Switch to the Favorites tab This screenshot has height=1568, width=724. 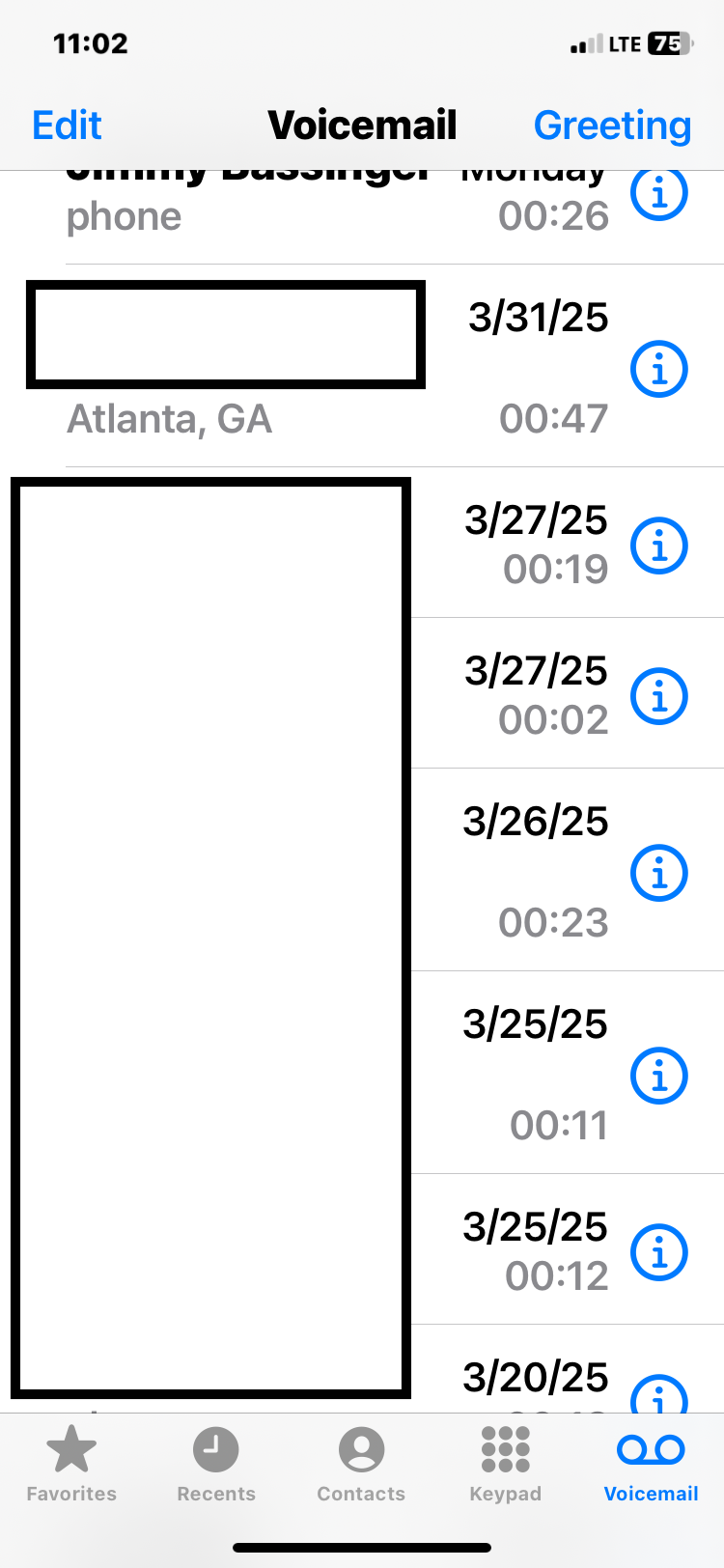71,1465
